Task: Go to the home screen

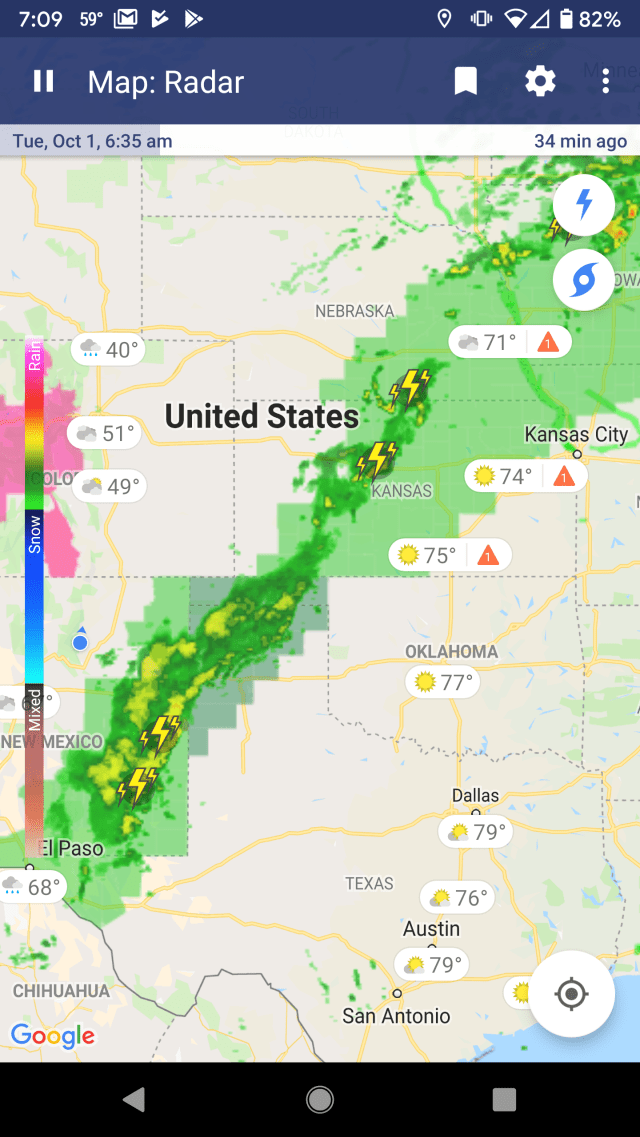Action: click(x=320, y=1100)
